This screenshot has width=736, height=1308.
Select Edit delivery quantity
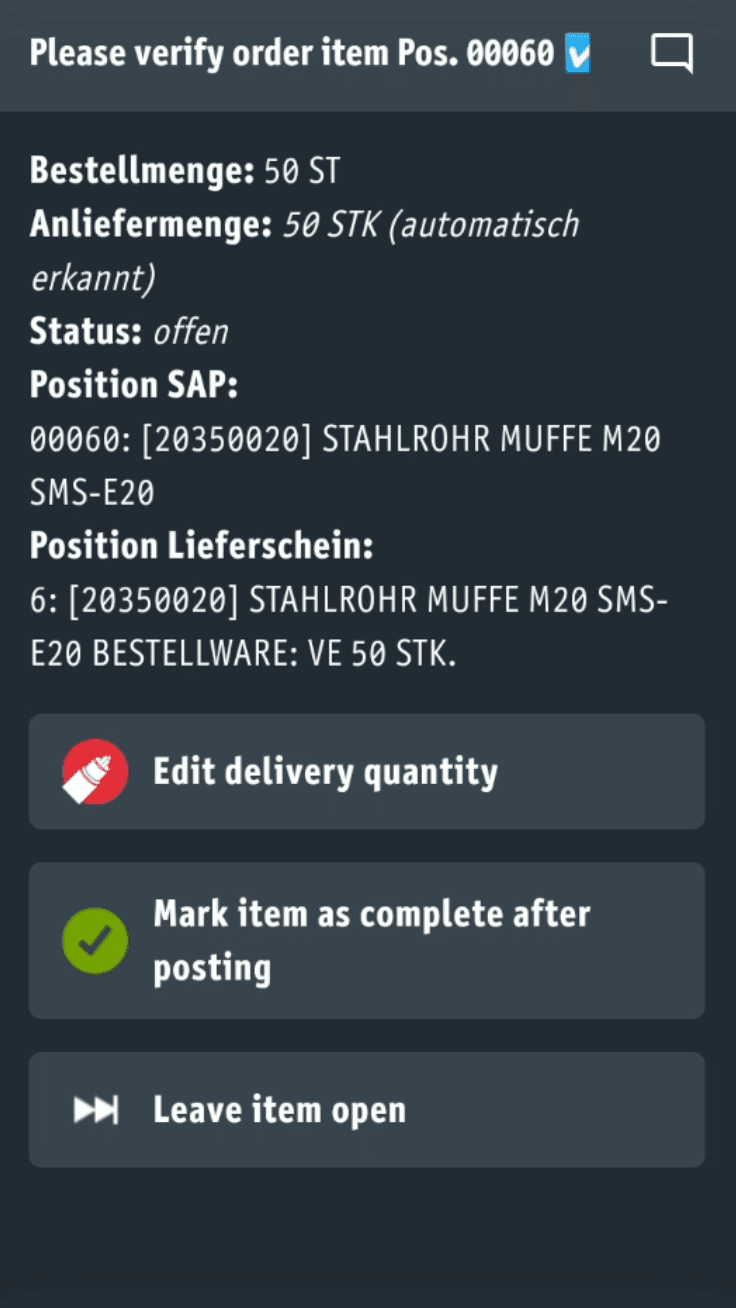tap(325, 771)
